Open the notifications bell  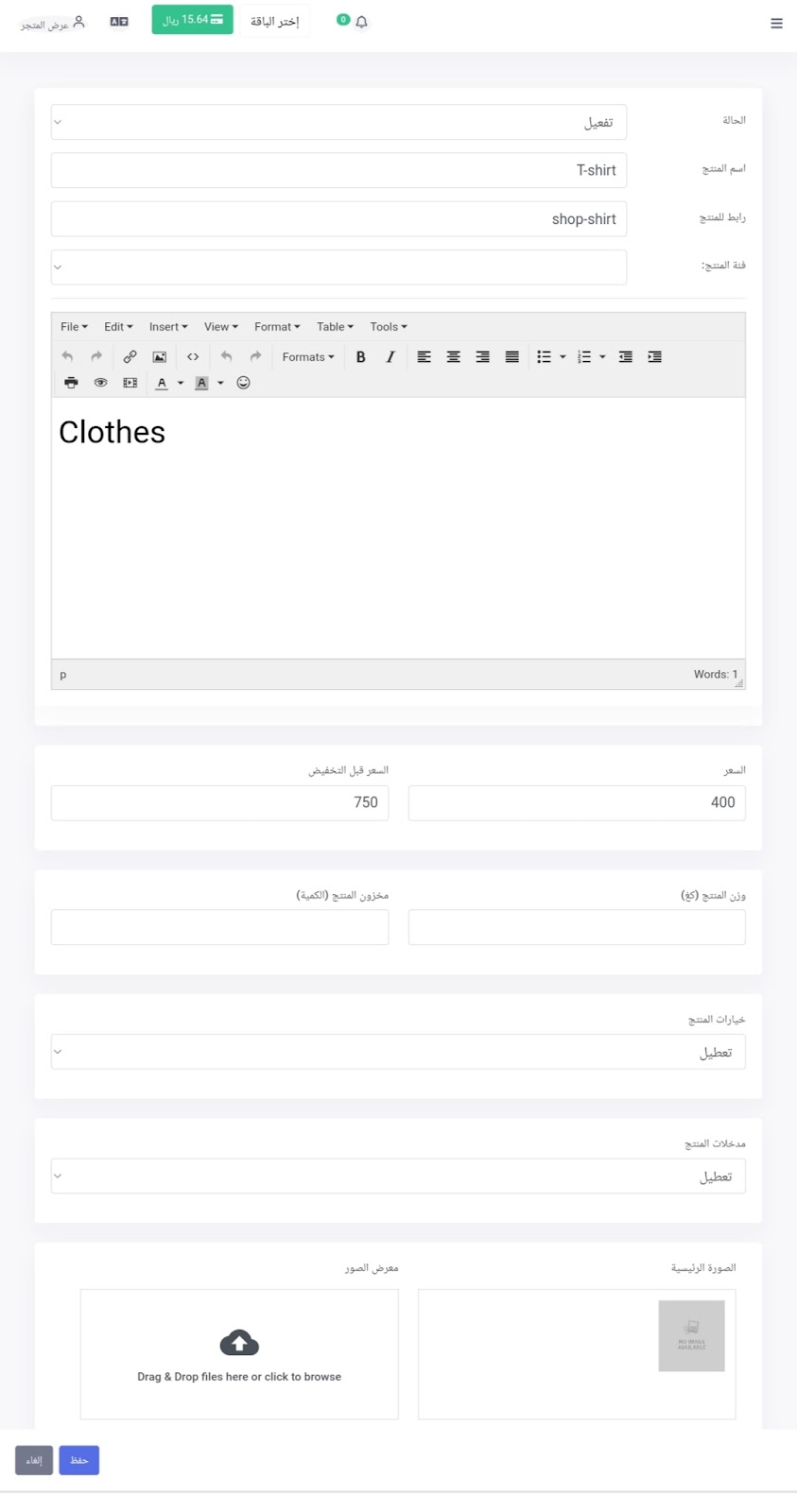[361, 22]
